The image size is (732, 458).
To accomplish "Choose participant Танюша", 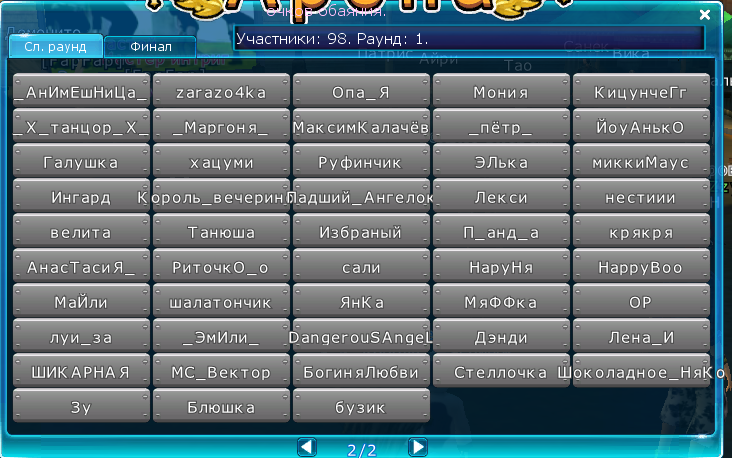I will click(x=221, y=233).
